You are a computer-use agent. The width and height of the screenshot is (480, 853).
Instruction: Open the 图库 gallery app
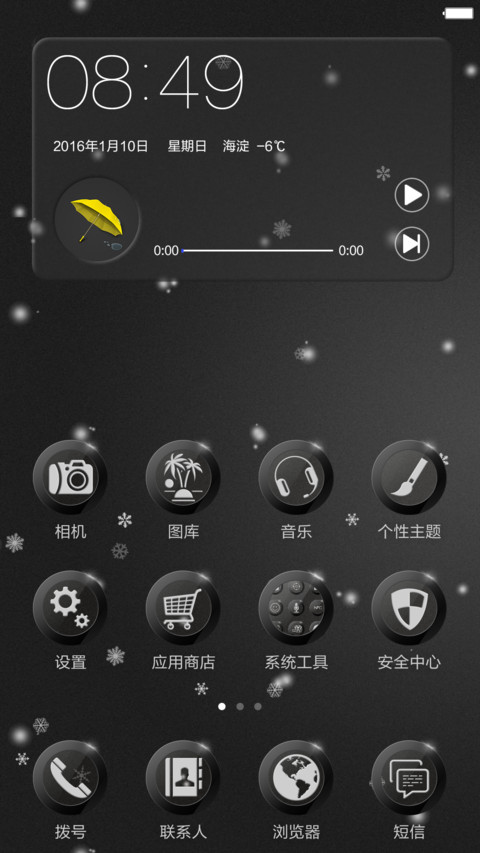[183, 478]
